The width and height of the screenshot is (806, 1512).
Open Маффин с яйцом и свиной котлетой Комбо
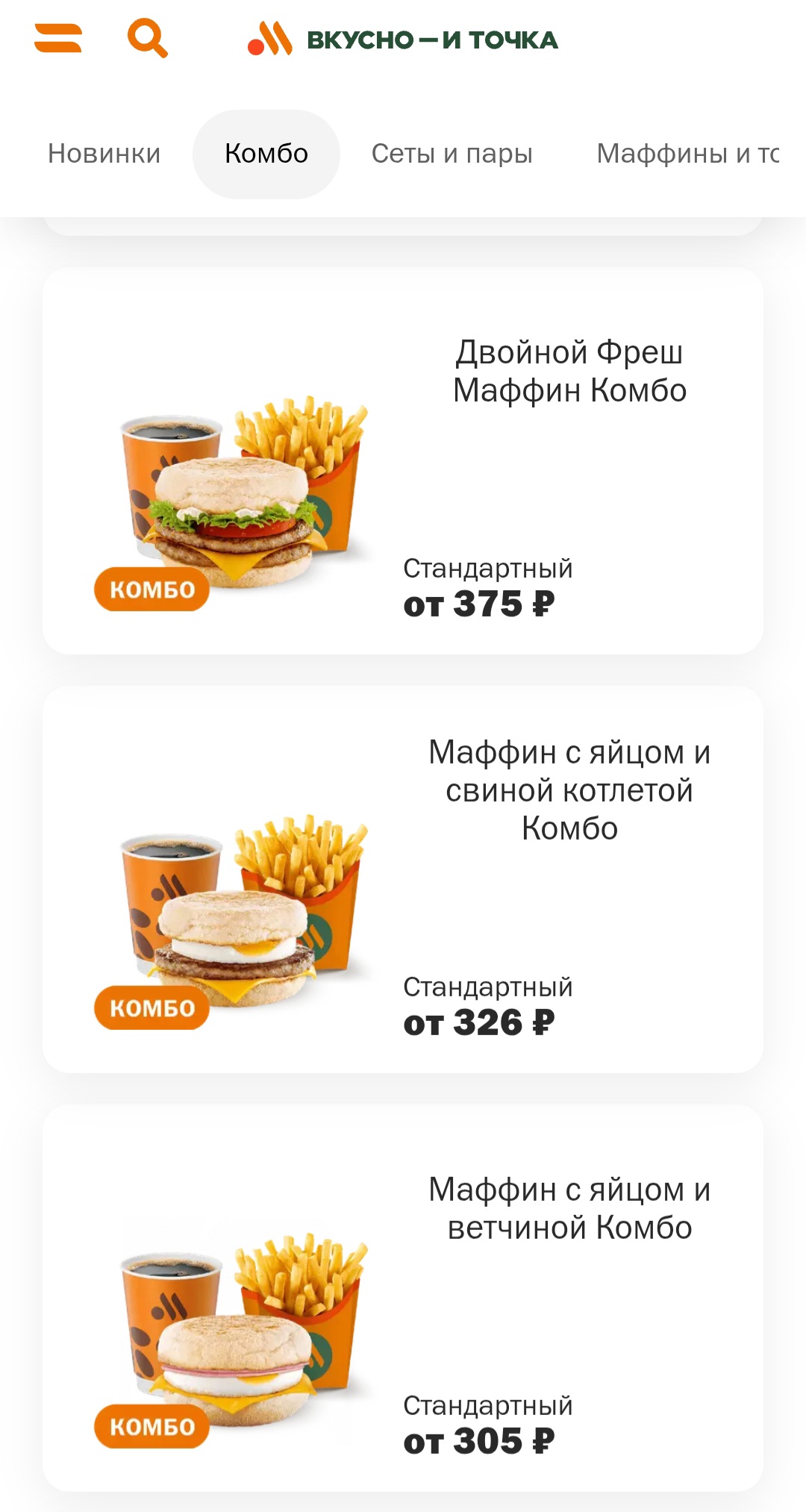(403, 879)
